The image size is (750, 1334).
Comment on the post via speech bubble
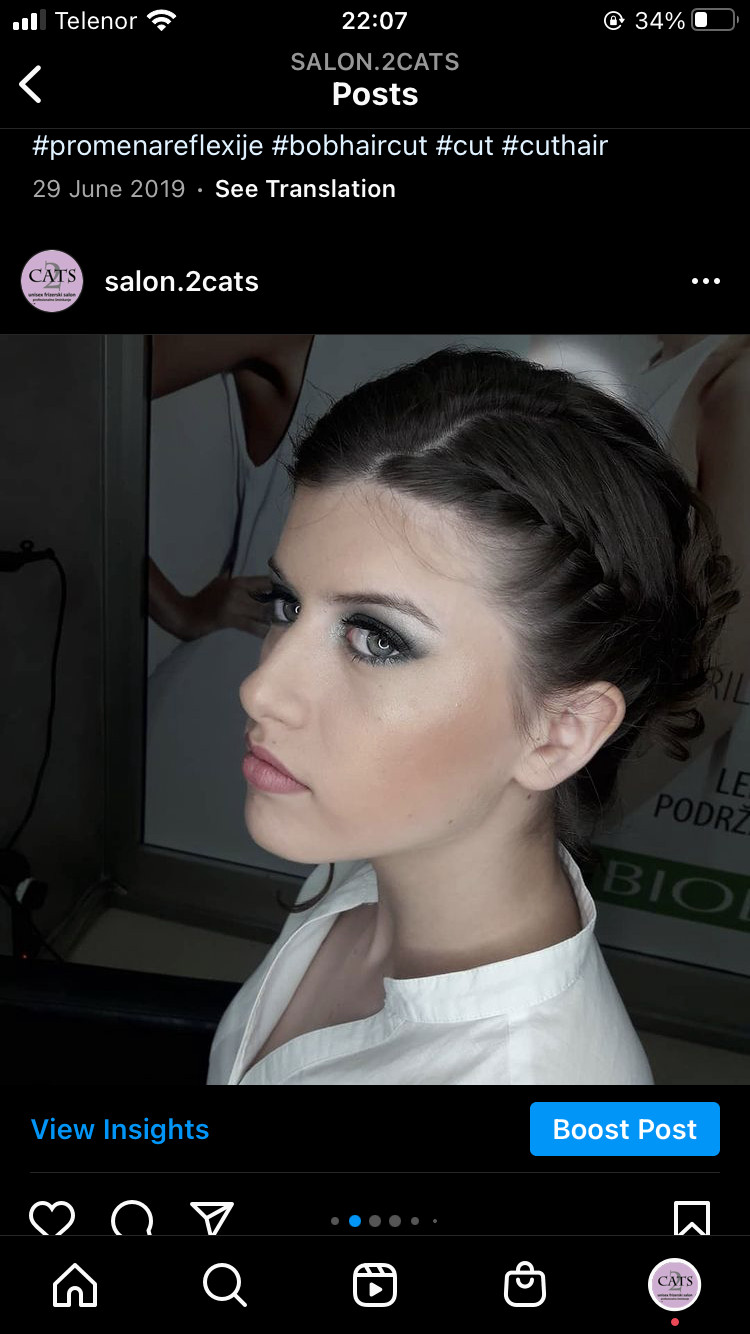click(x=132, y=1218)
